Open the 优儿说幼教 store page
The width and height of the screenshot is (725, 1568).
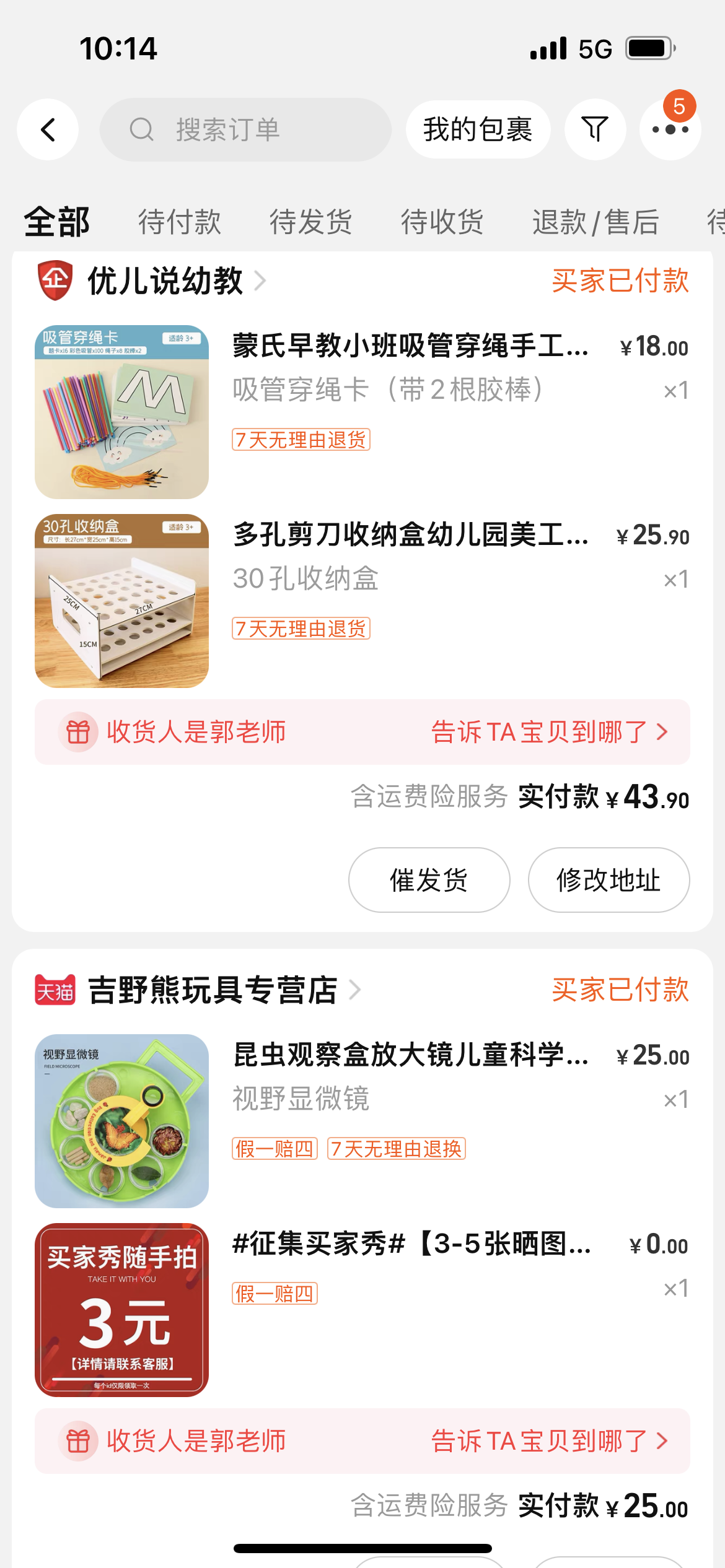click(165, 281)
